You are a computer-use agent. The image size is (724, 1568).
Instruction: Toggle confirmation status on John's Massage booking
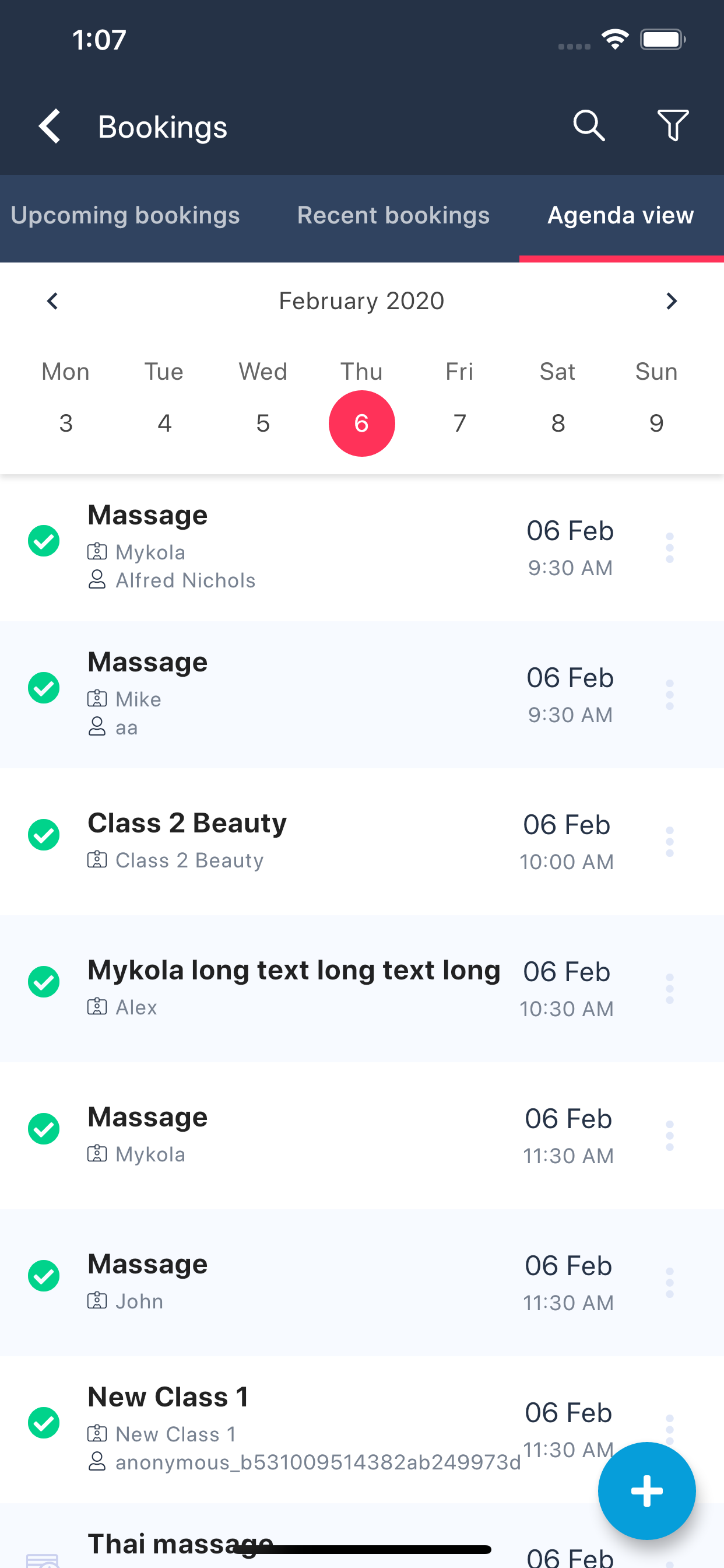(43, 1275)
